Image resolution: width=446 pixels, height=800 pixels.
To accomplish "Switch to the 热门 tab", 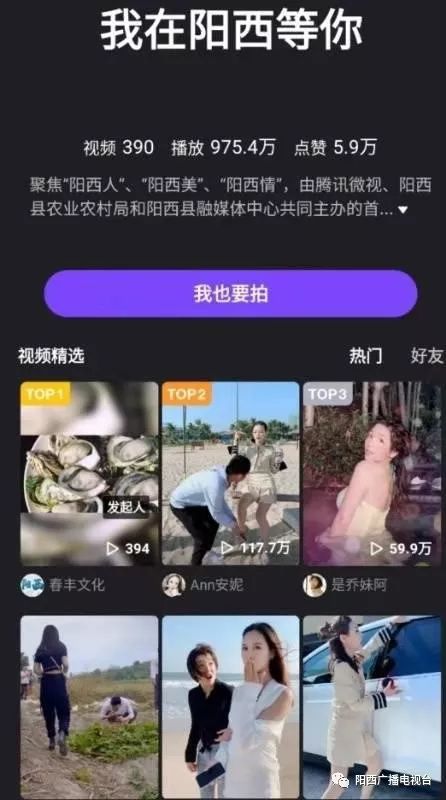I will point(365,356).
